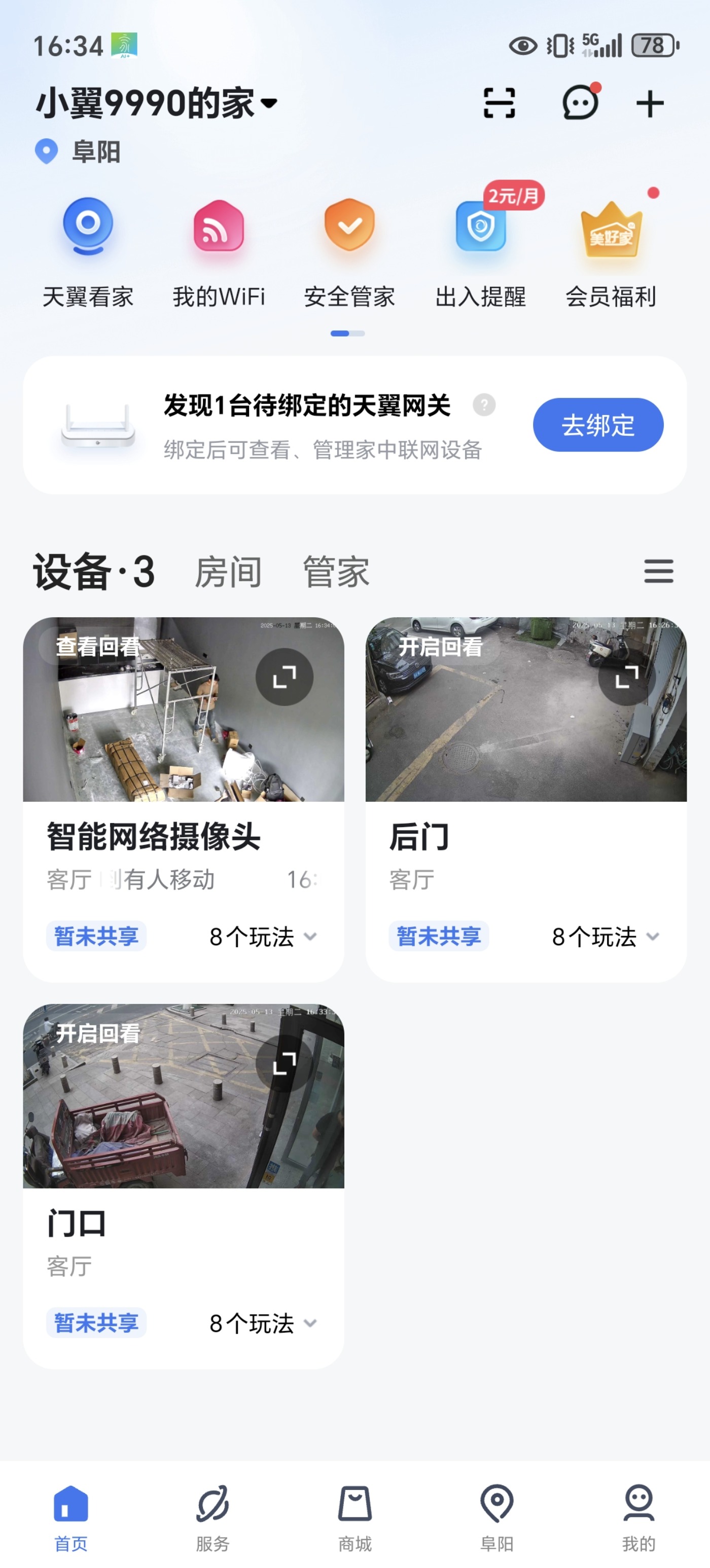Open the 我的 profile tab
The image size is (710, 1568).
click(638, 1517)
